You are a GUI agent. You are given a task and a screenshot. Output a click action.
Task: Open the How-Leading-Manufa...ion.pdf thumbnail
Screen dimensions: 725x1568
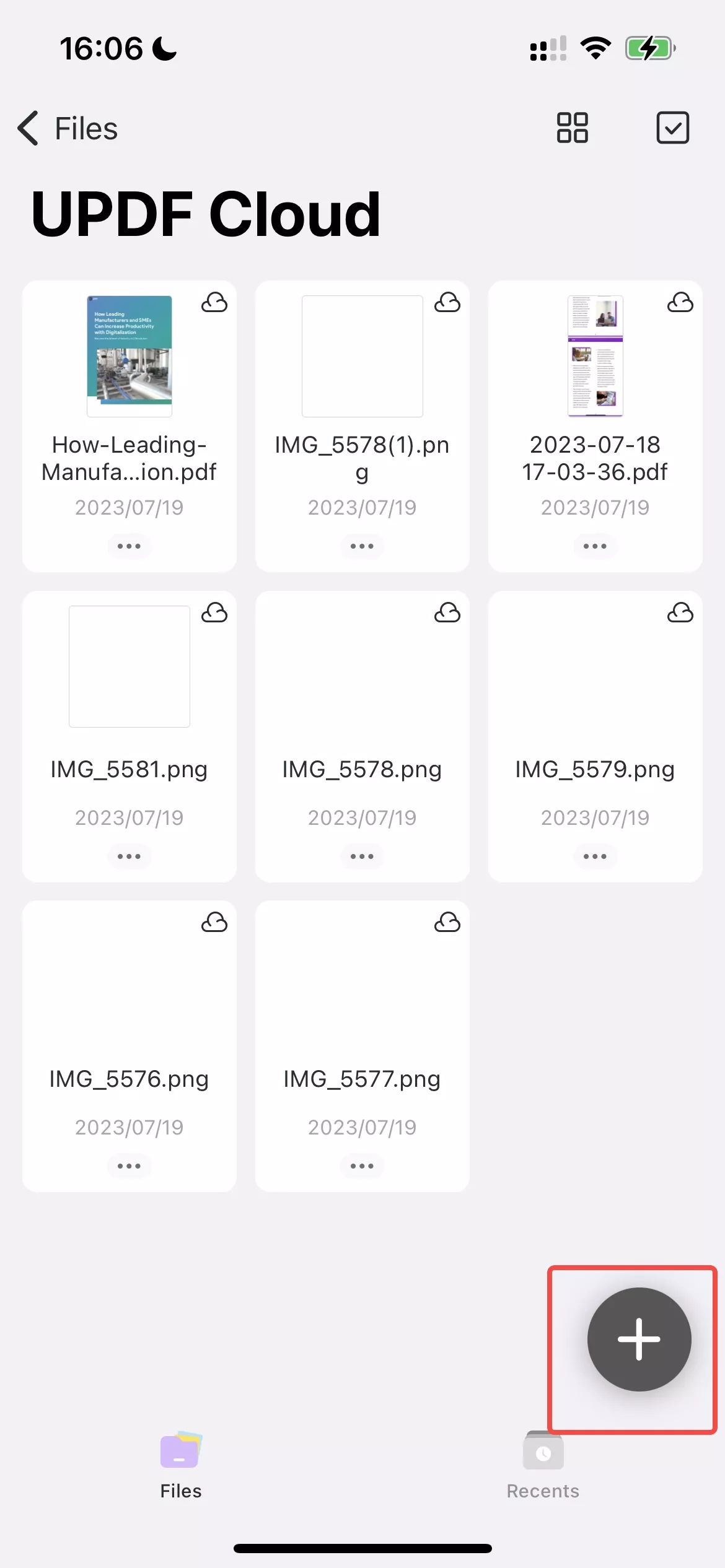pyautogui.click(x=129, y=355)
